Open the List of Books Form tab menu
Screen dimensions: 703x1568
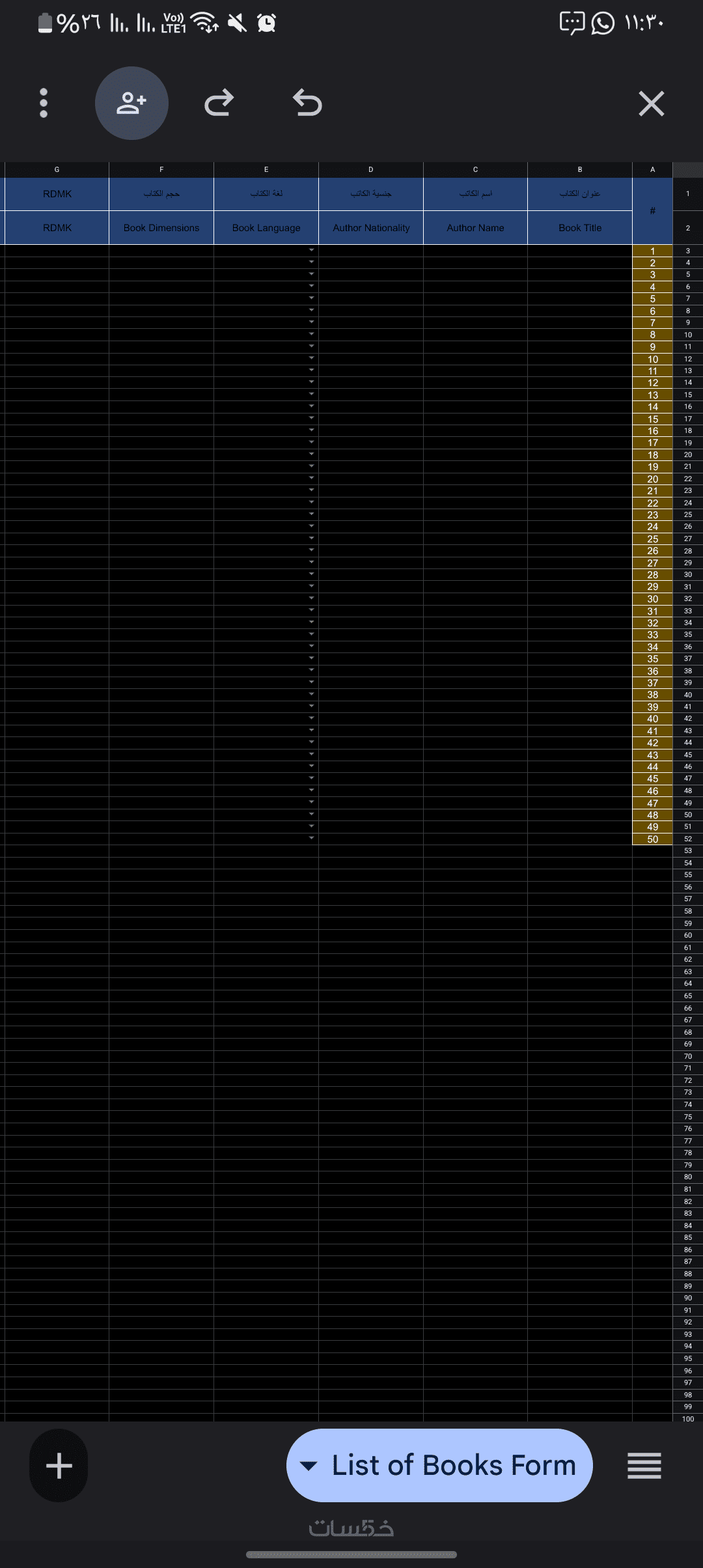439,1465
